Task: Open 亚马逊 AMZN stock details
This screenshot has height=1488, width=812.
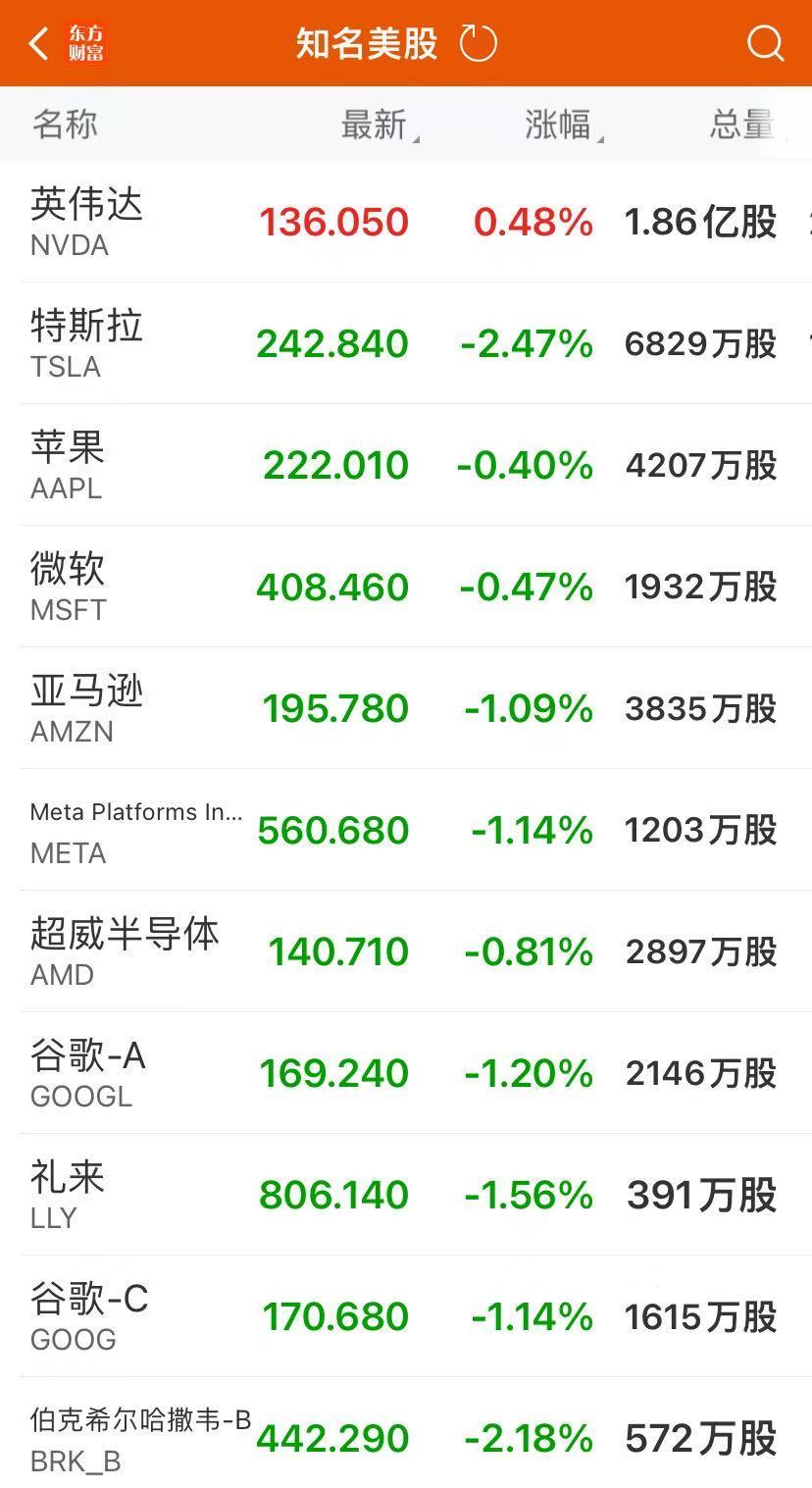Action: point(86,708)
